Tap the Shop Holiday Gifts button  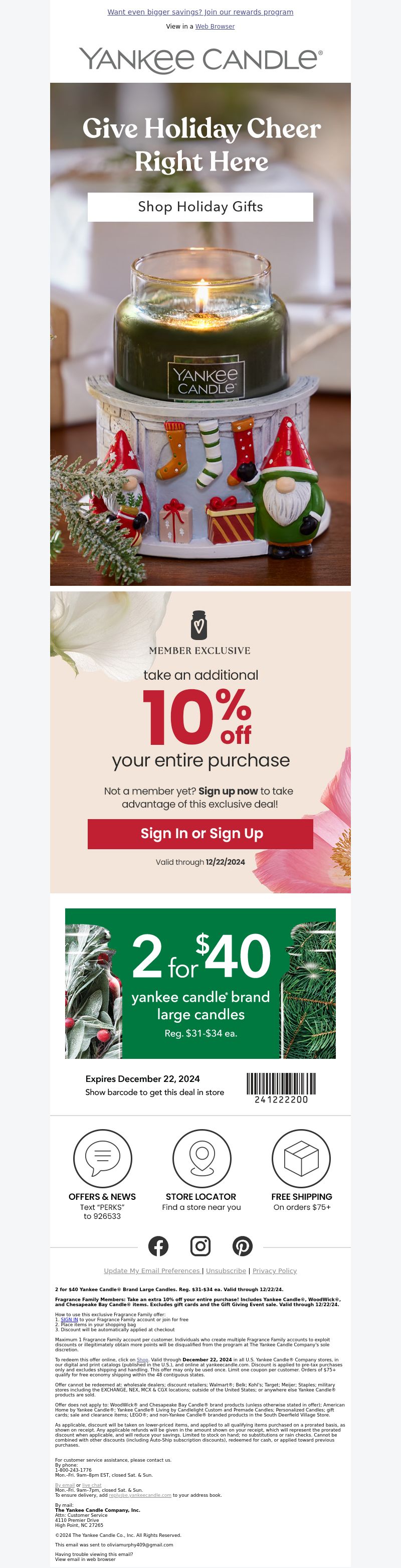click(x=200, y=207)
